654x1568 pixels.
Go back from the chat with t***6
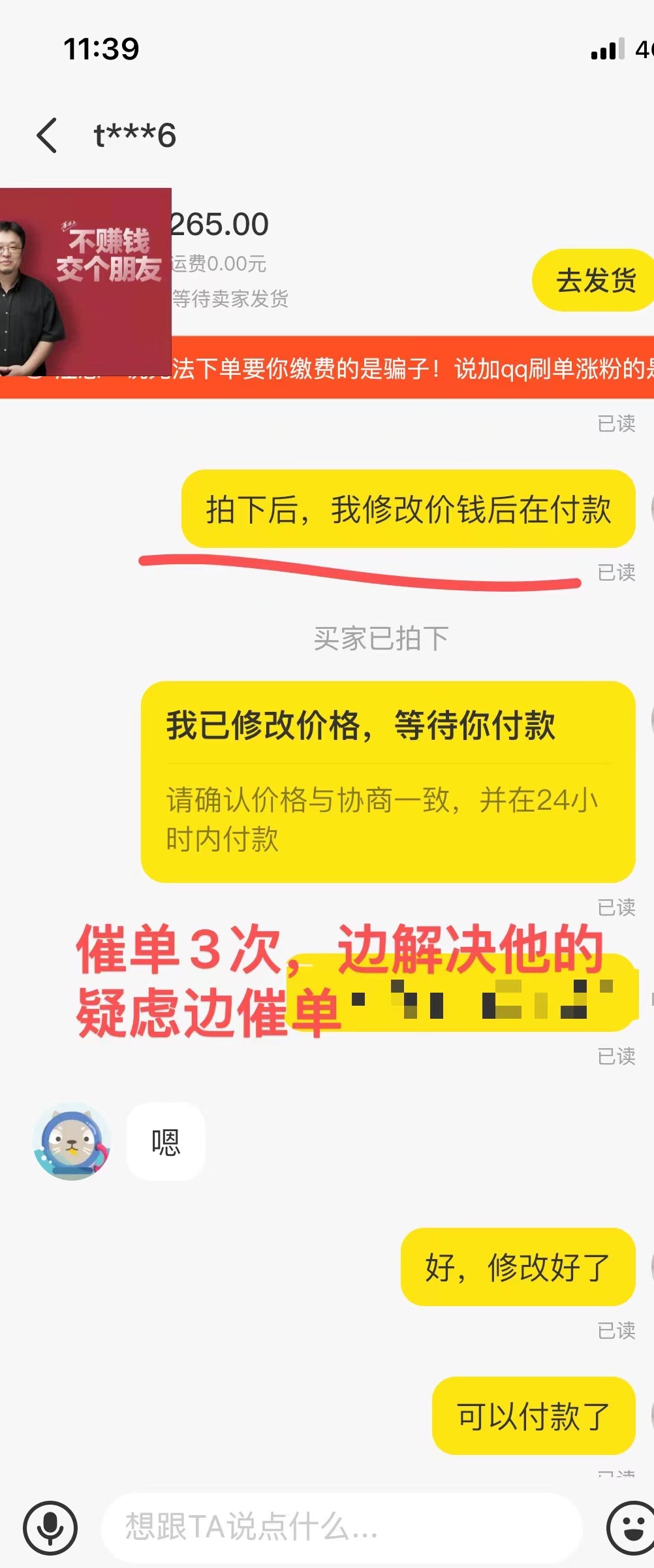(x=47, y=136)
